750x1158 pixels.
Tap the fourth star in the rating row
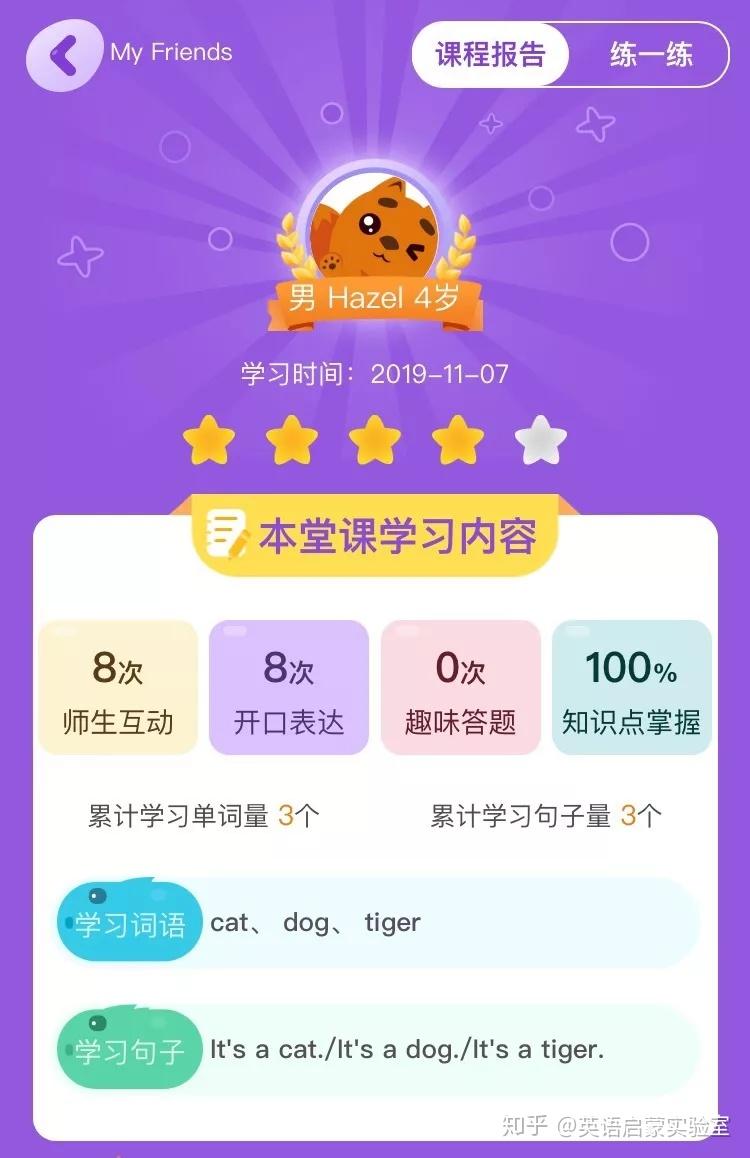point(458,438)
